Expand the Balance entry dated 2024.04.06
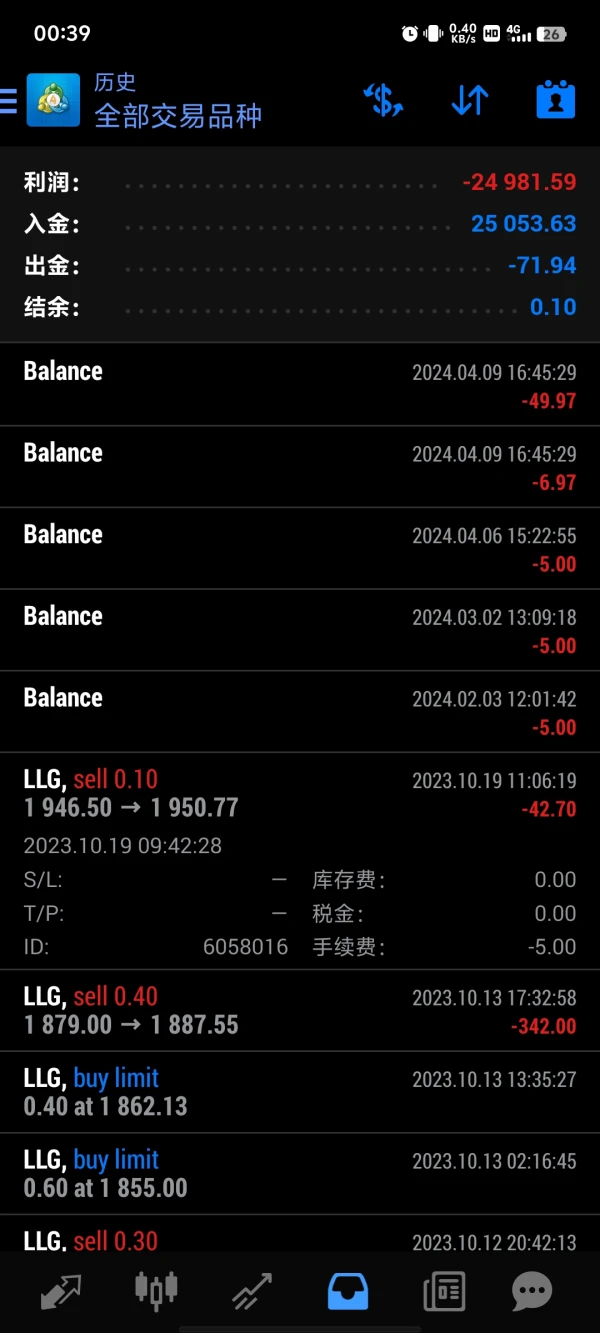This screenshot has width=600, height=1333. click(x=300, y=549)
